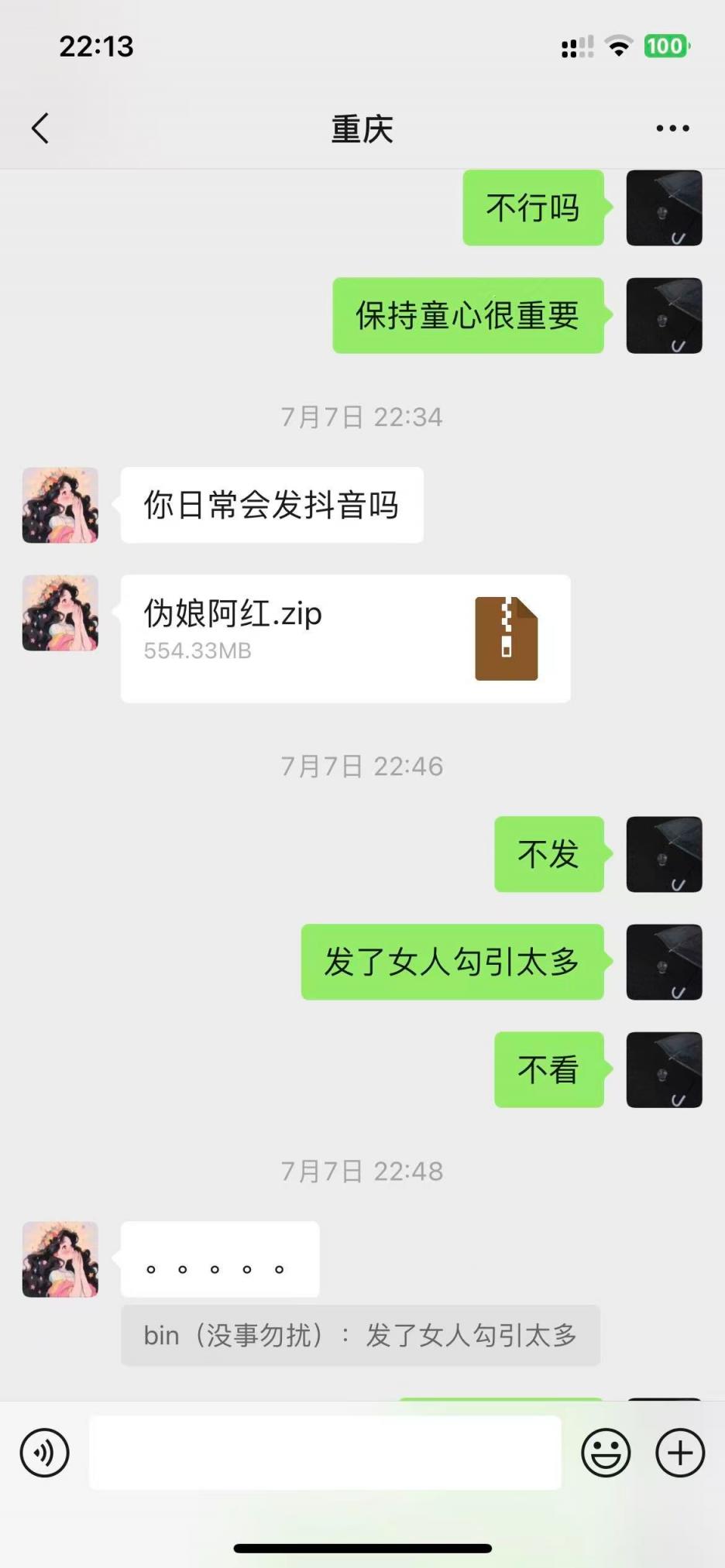Focus the message text field
Image resolution: width=725 pixels, height=1568 pixels.
pyautogui.click(x=325, y=1453)
